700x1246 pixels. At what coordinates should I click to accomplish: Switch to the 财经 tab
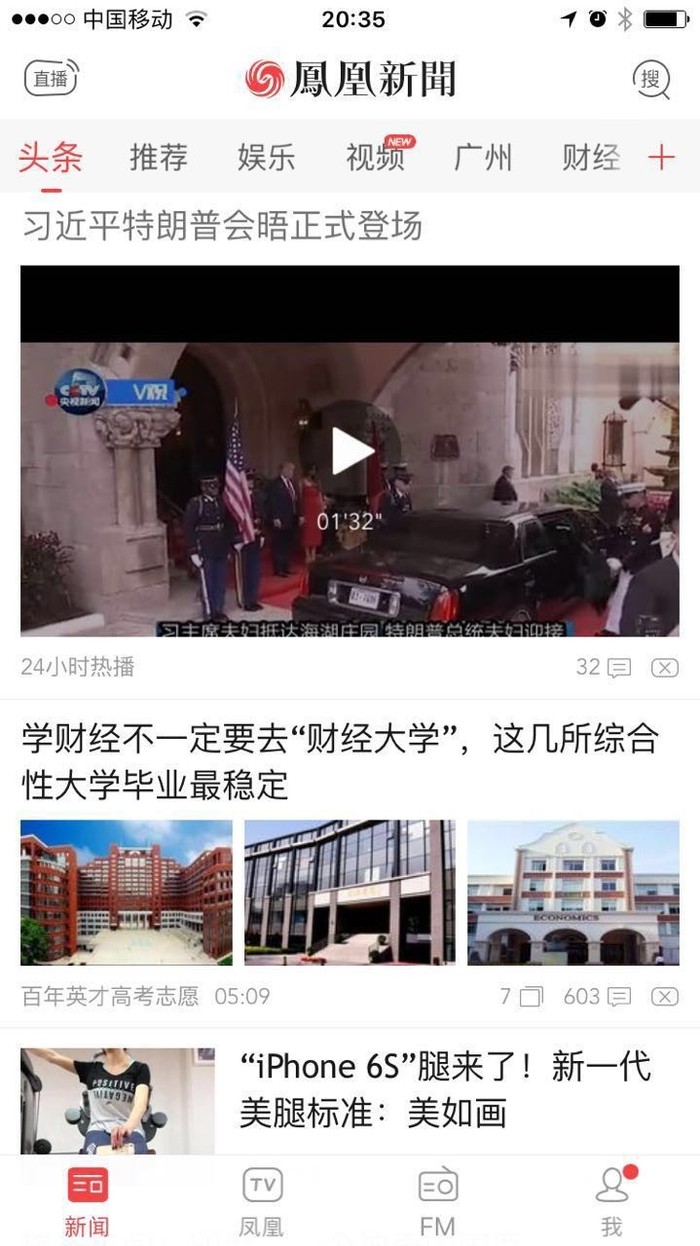tap(590, 158)
